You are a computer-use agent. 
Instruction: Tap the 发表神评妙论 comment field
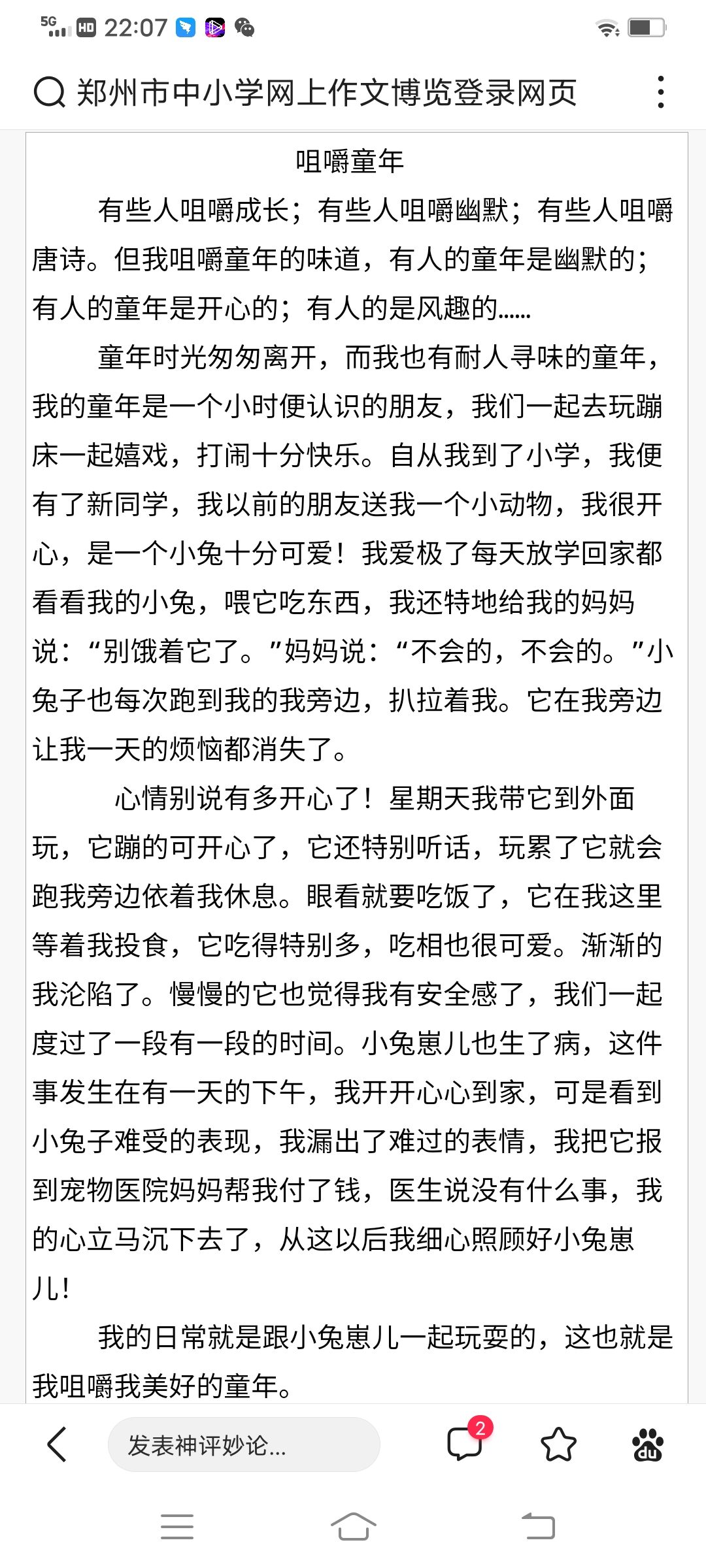243,1445
